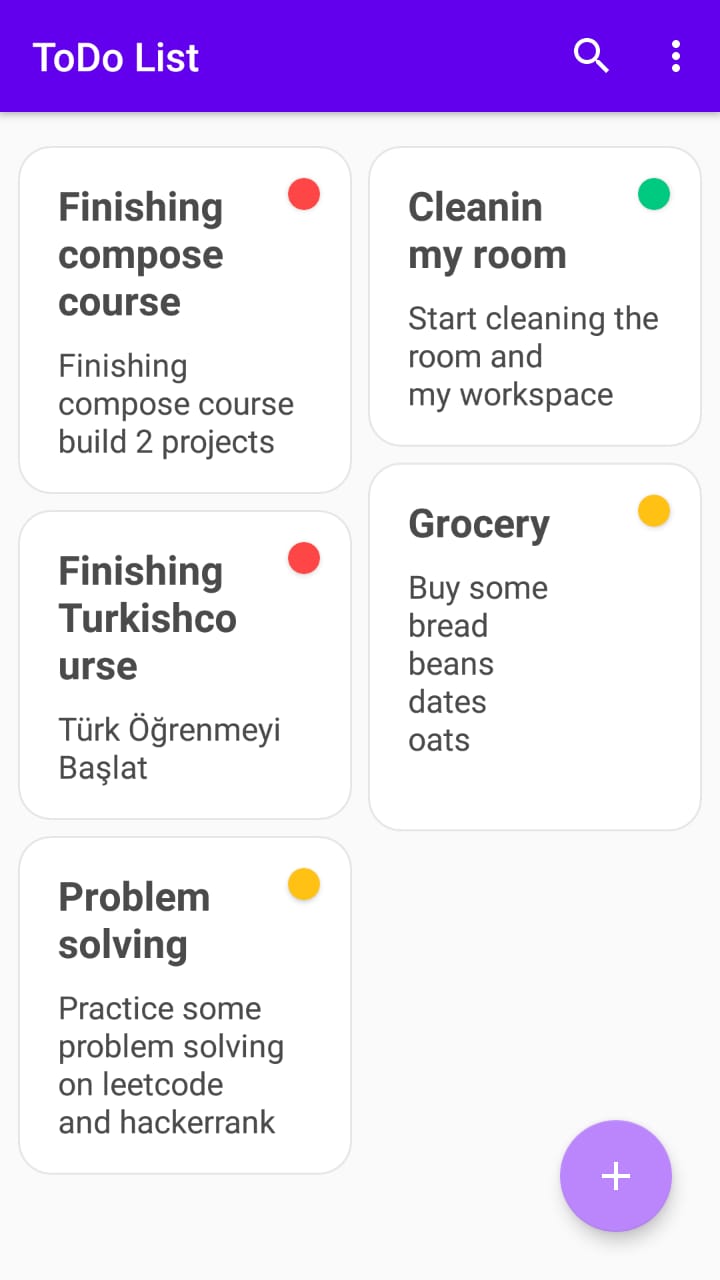Open the Problem solving task card

coord(184,1003)
